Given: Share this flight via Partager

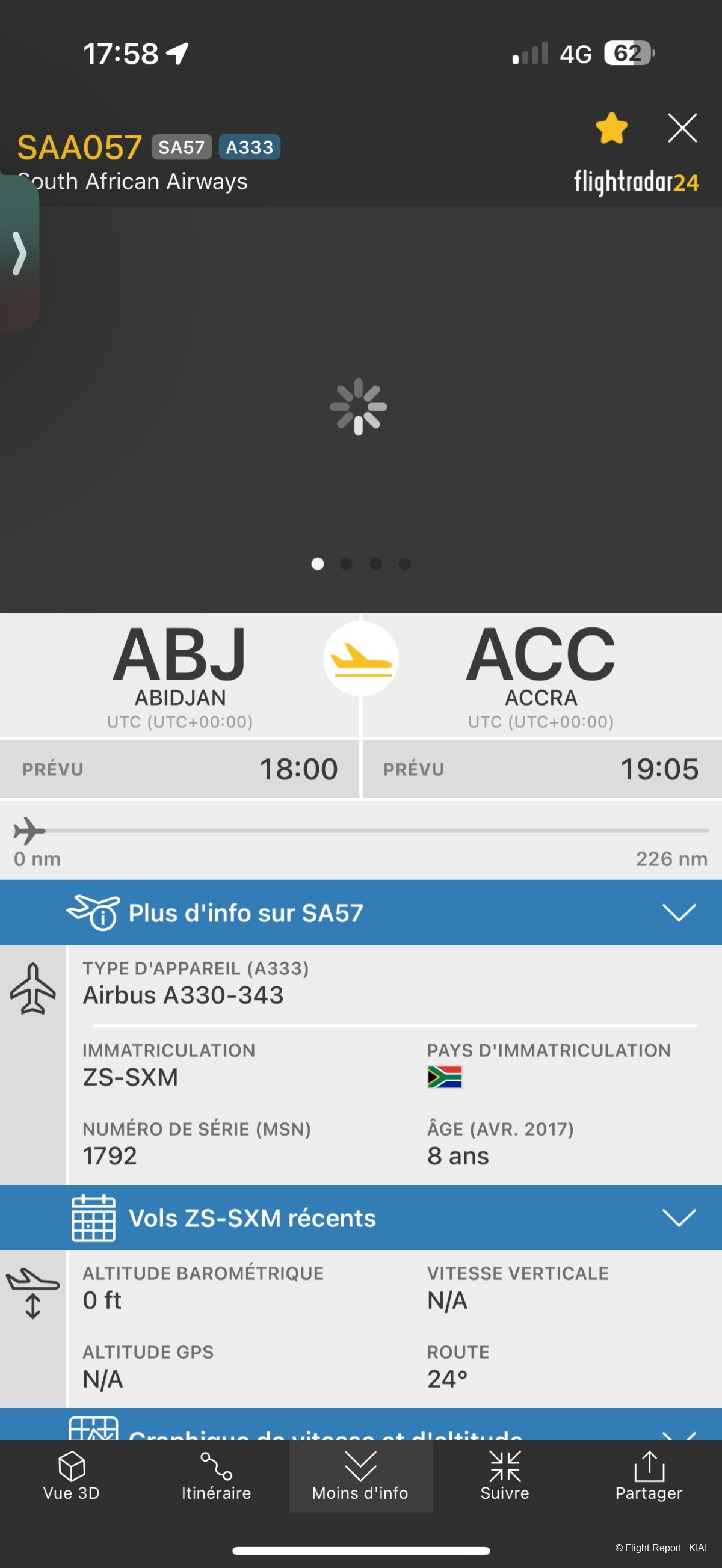Looking at the screenshot, I should click(649, 1475).
